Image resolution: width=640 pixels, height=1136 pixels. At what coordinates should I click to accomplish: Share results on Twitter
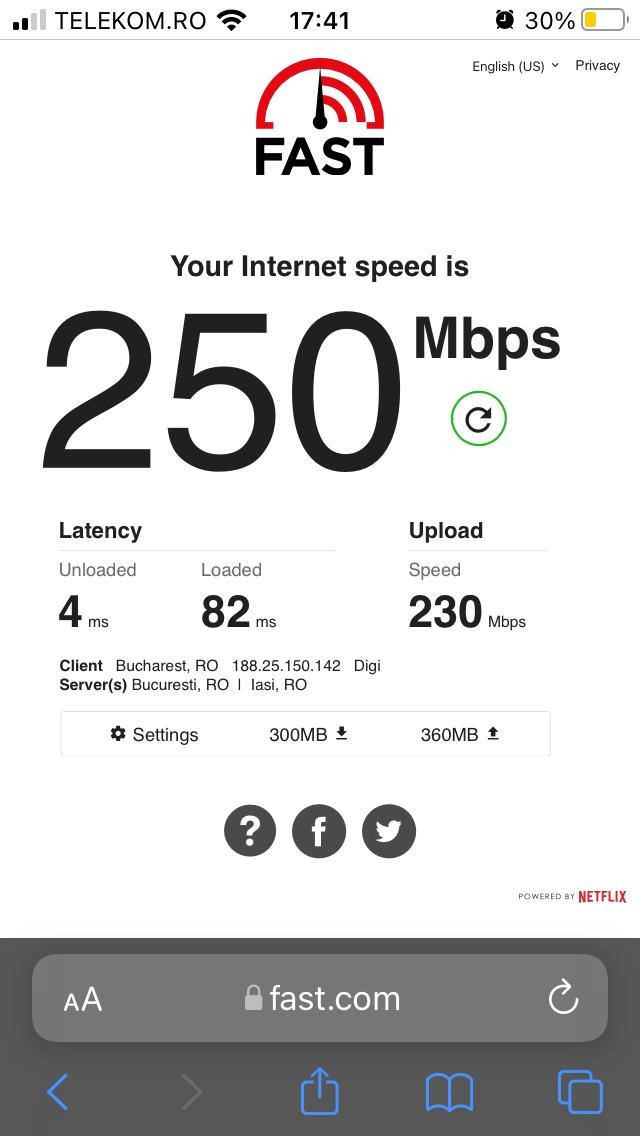pos(388,831)
